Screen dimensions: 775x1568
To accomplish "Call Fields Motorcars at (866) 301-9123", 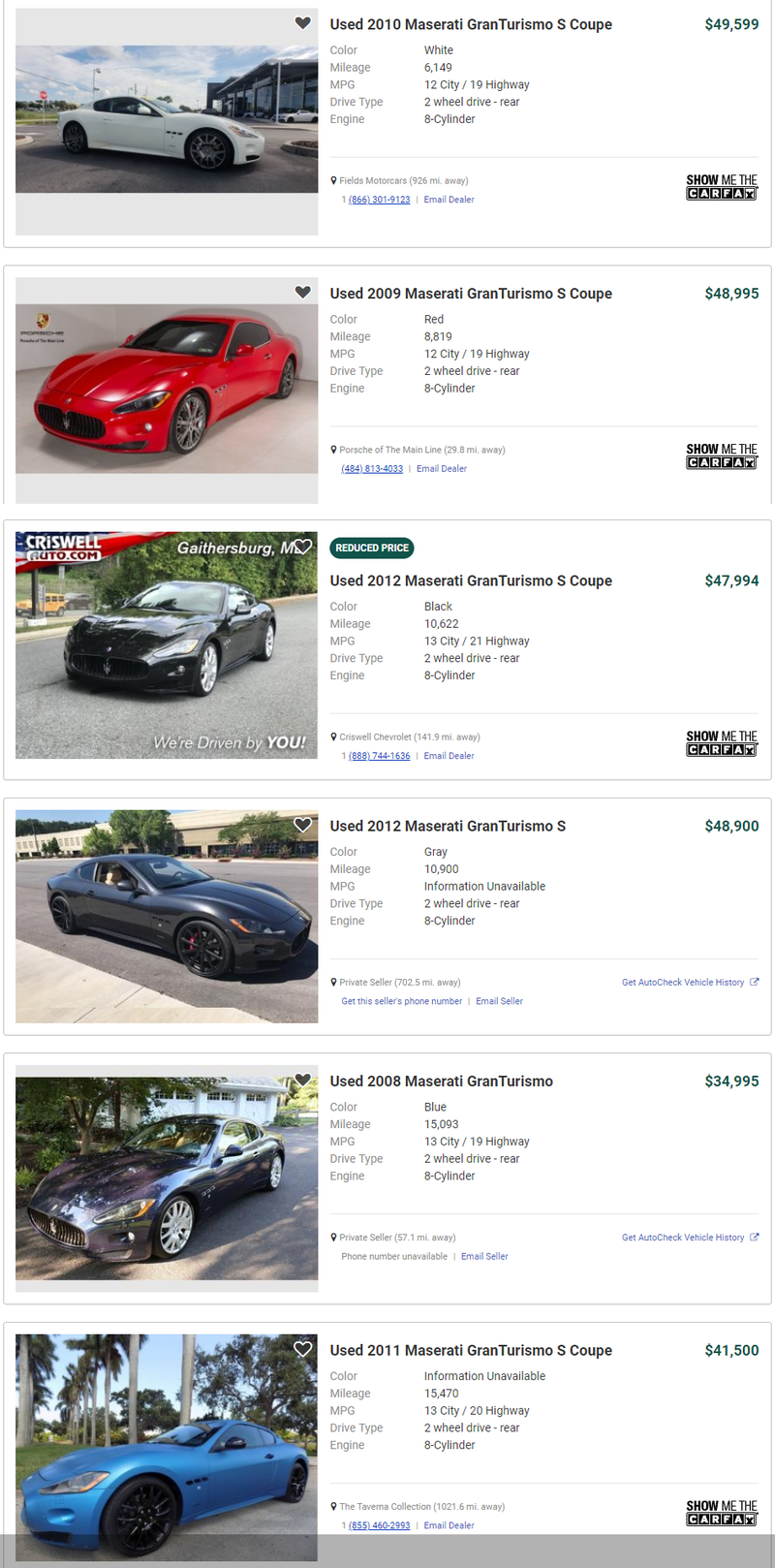I will pos(379,200).
